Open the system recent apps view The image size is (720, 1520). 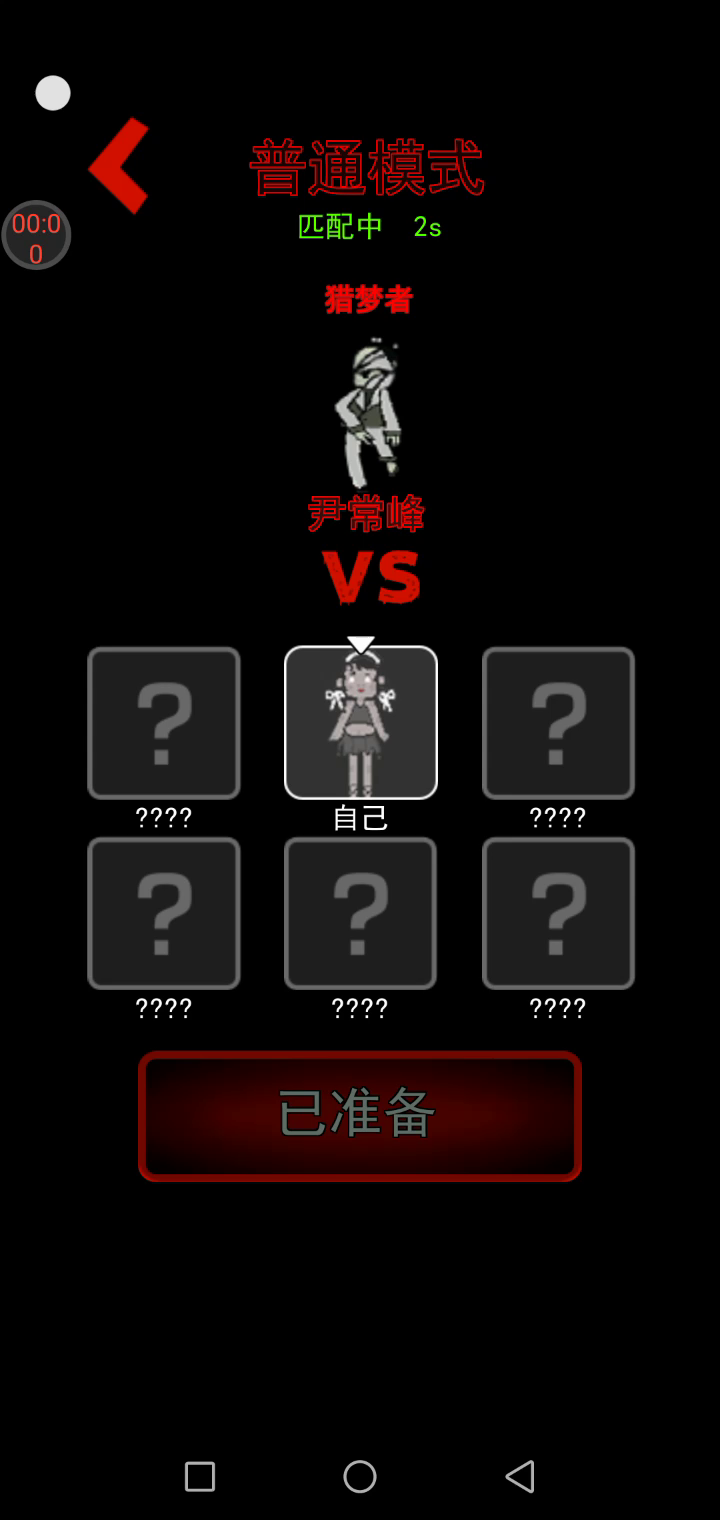[x=200, y=1476]
